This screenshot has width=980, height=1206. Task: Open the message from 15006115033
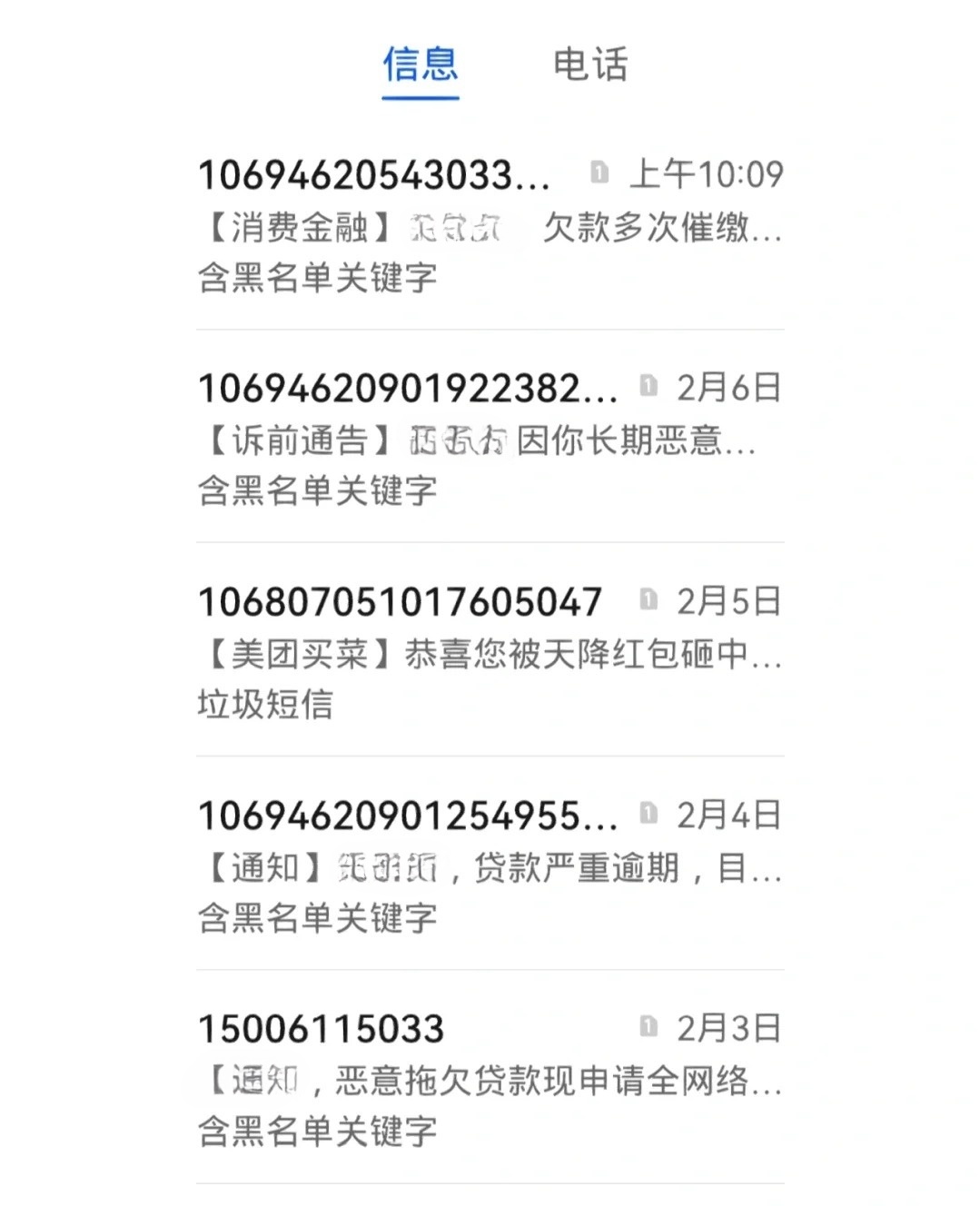(x=321, y=1030)
